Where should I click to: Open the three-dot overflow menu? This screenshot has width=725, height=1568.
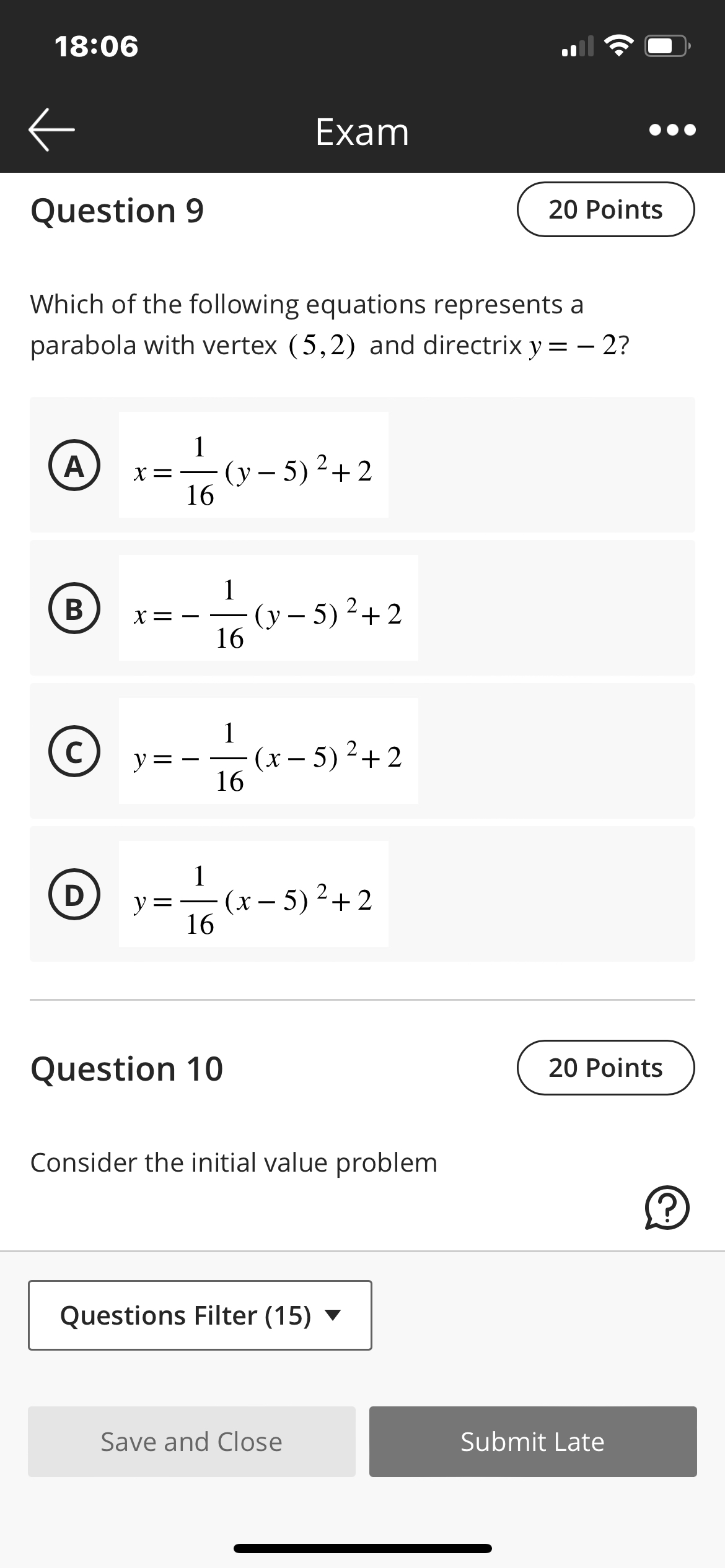672,129
